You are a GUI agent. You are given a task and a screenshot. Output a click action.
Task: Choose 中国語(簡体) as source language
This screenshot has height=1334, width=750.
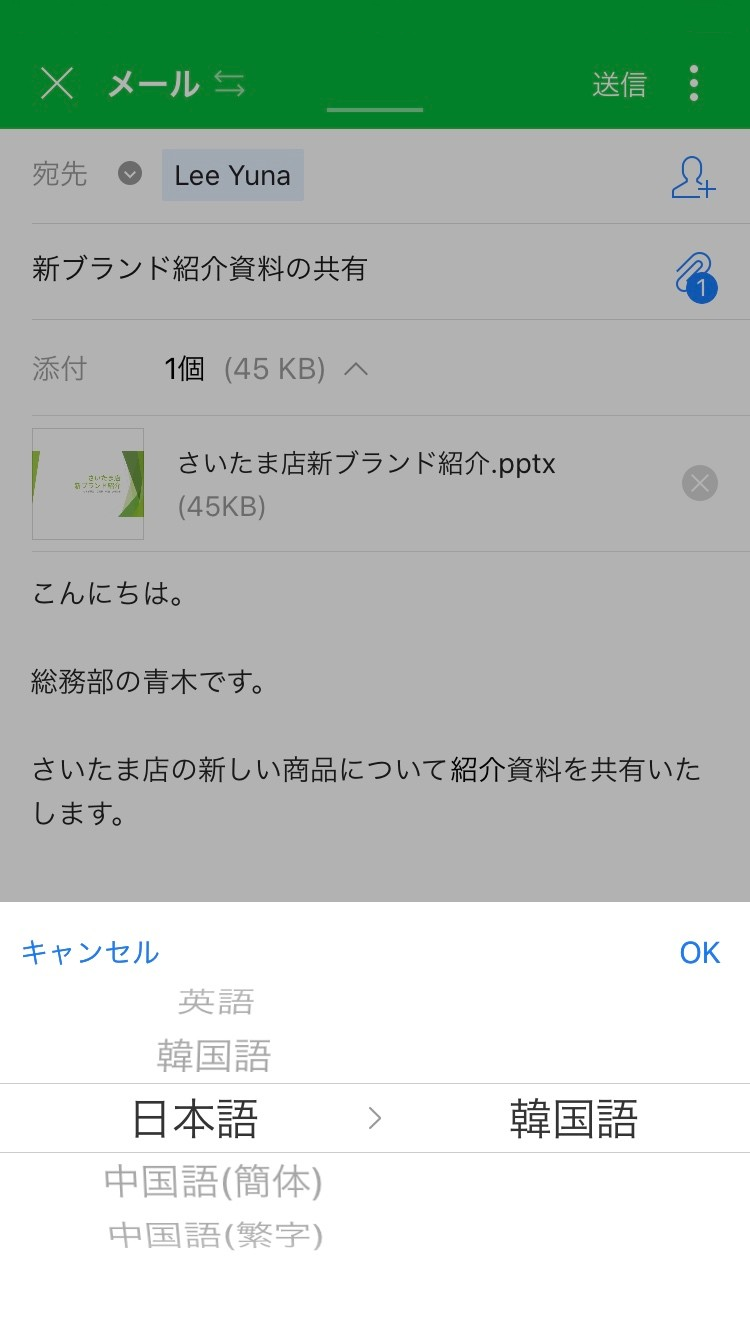click(213, 1182)
